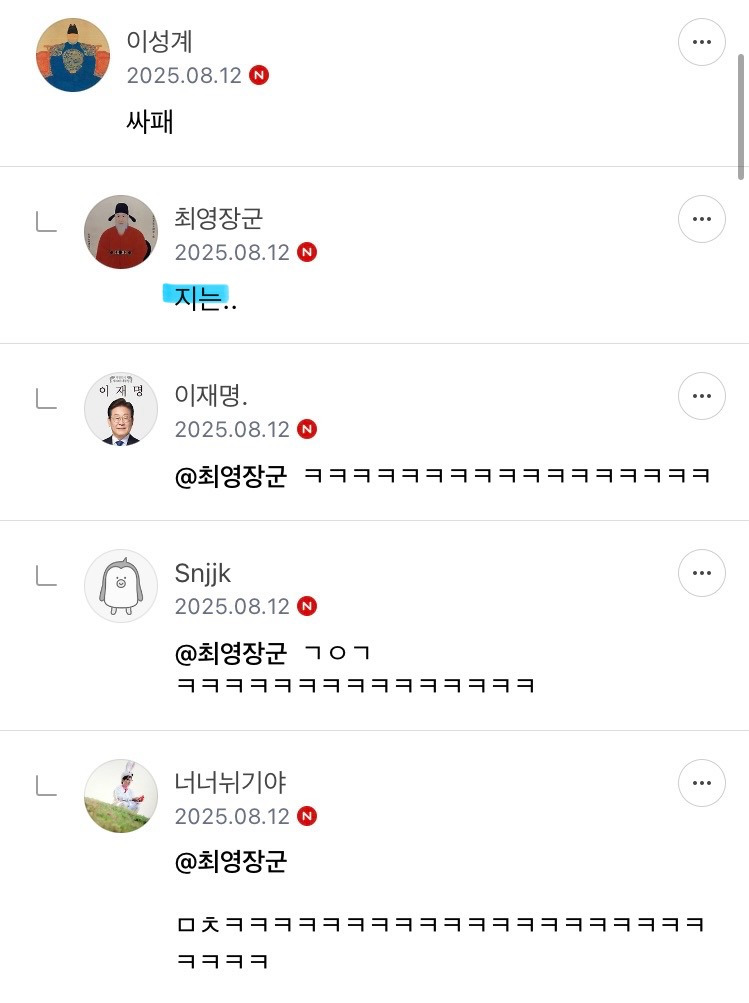Viewport: 749px width, 1003px height.
Task: Open the more options menu on 최영장군's reply
Action: pos(701,219)
